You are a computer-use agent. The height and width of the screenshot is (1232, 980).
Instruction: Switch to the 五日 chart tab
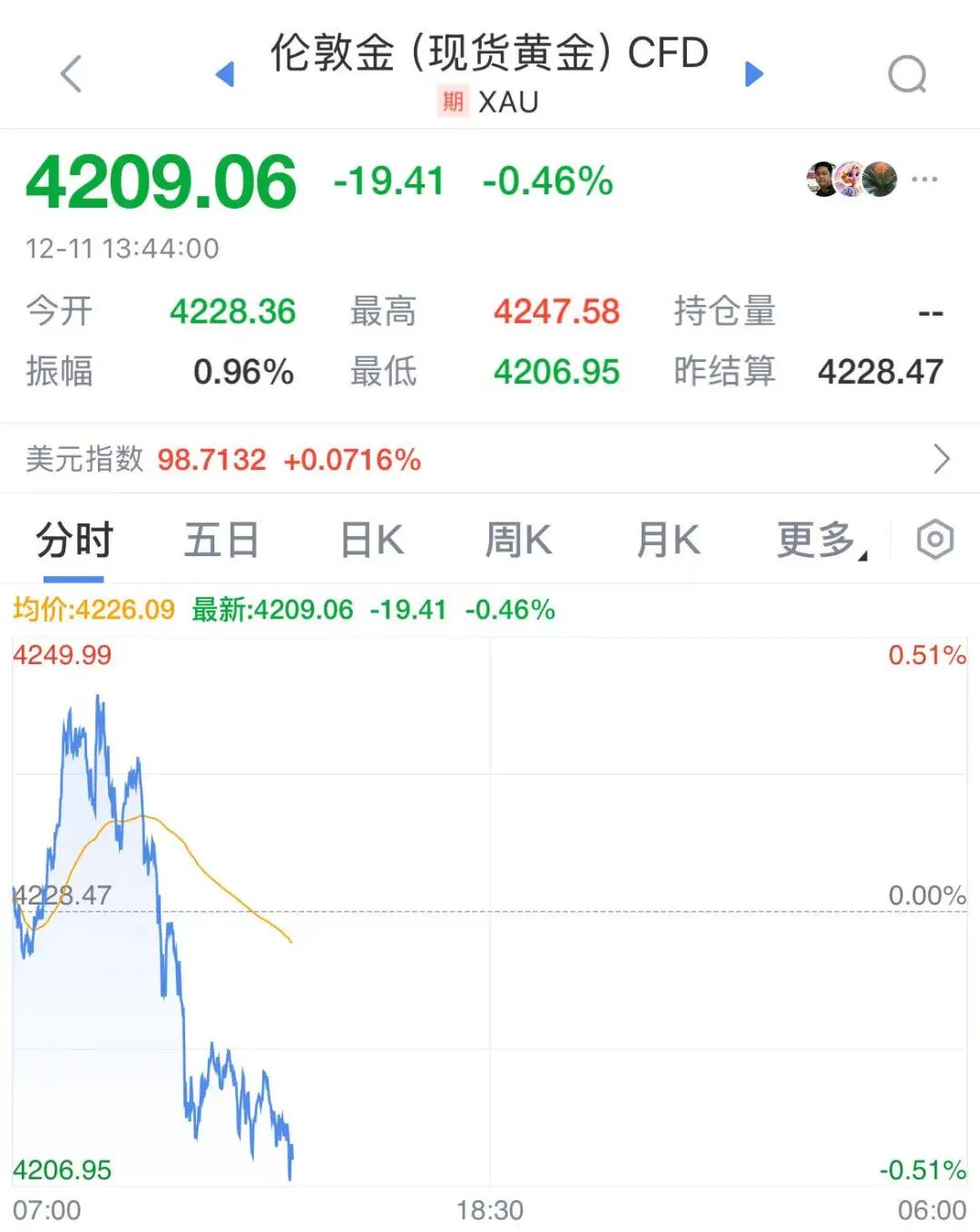click(221, 541)
